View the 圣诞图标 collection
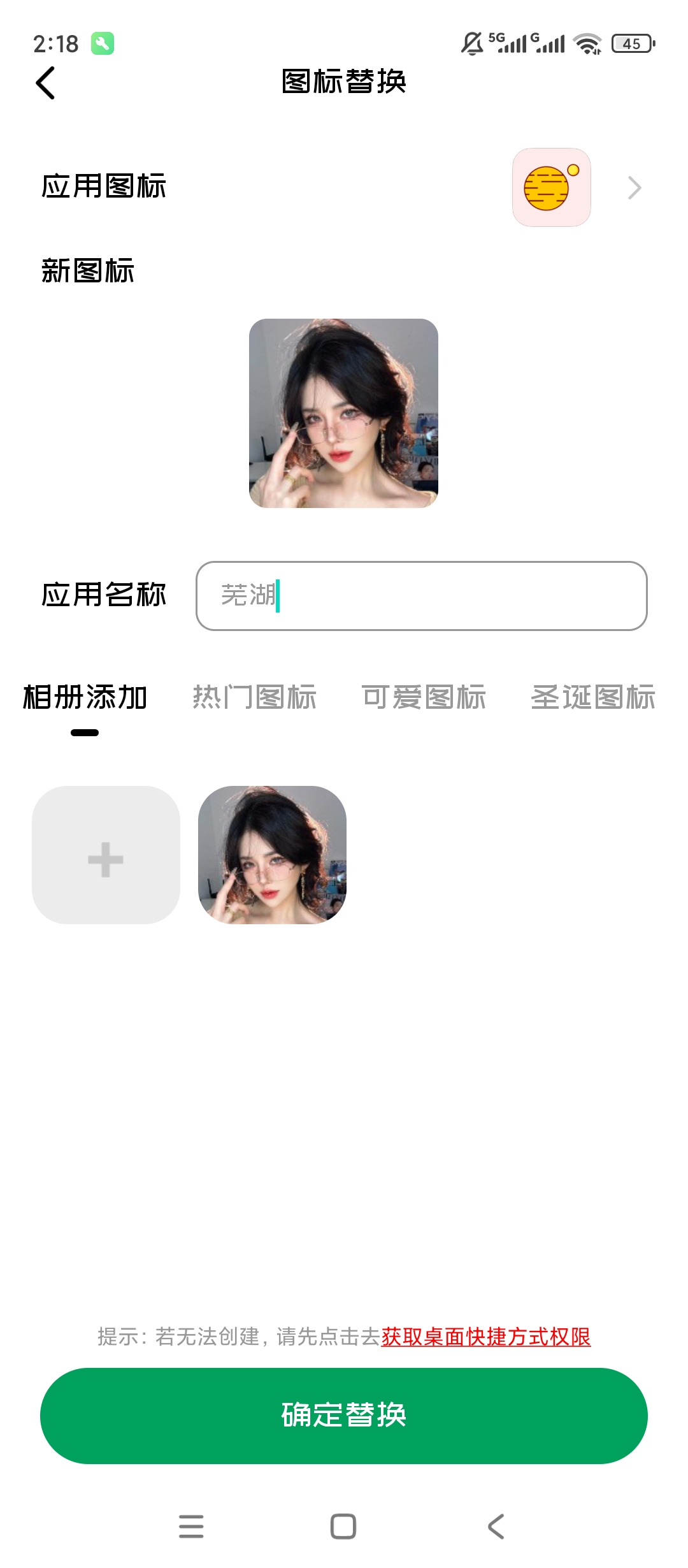 pyautogui.click(x=595, y=697)
